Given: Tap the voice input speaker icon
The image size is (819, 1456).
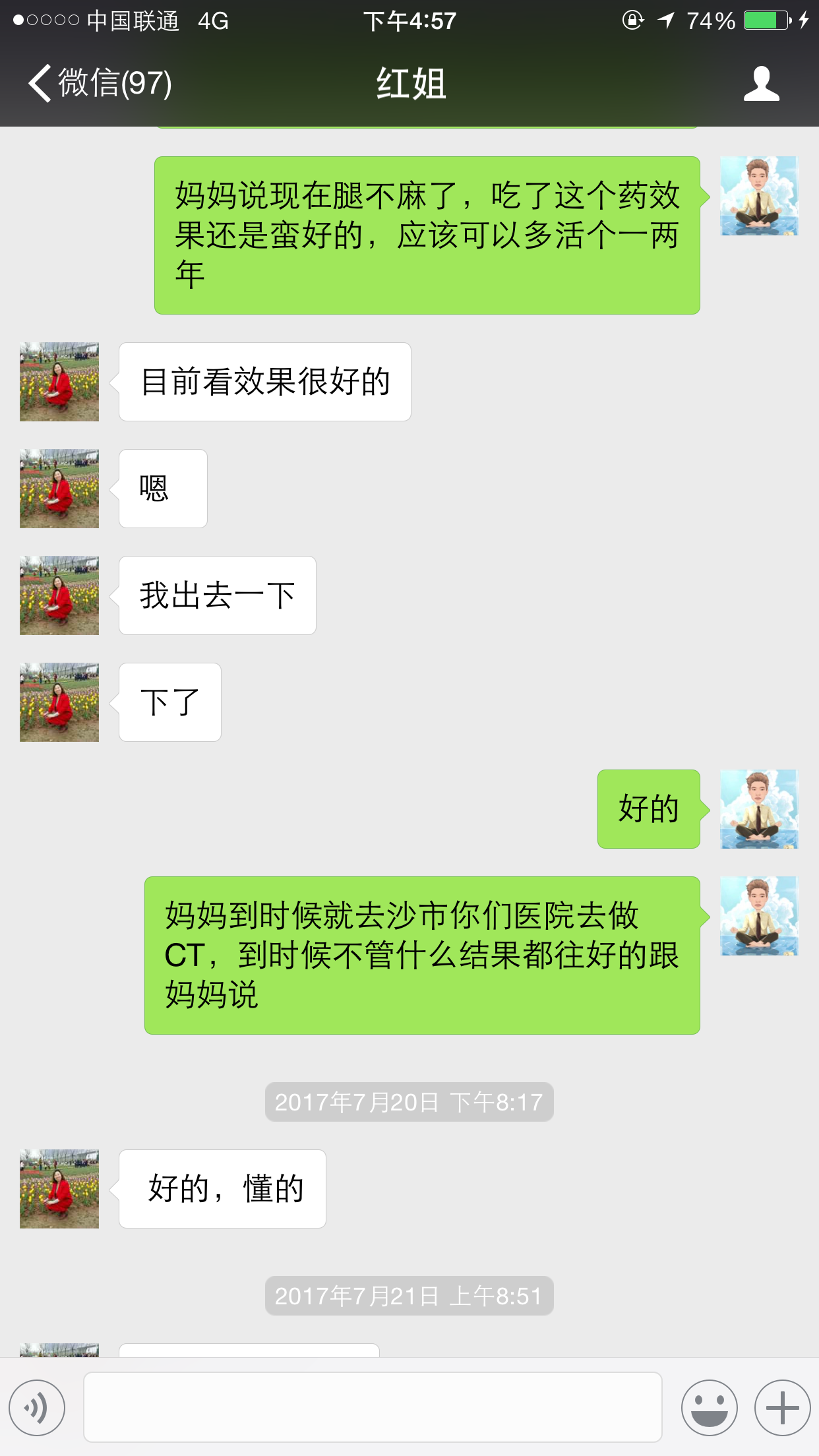Looking at the screenshot, I should click(x=38, y=1406).
